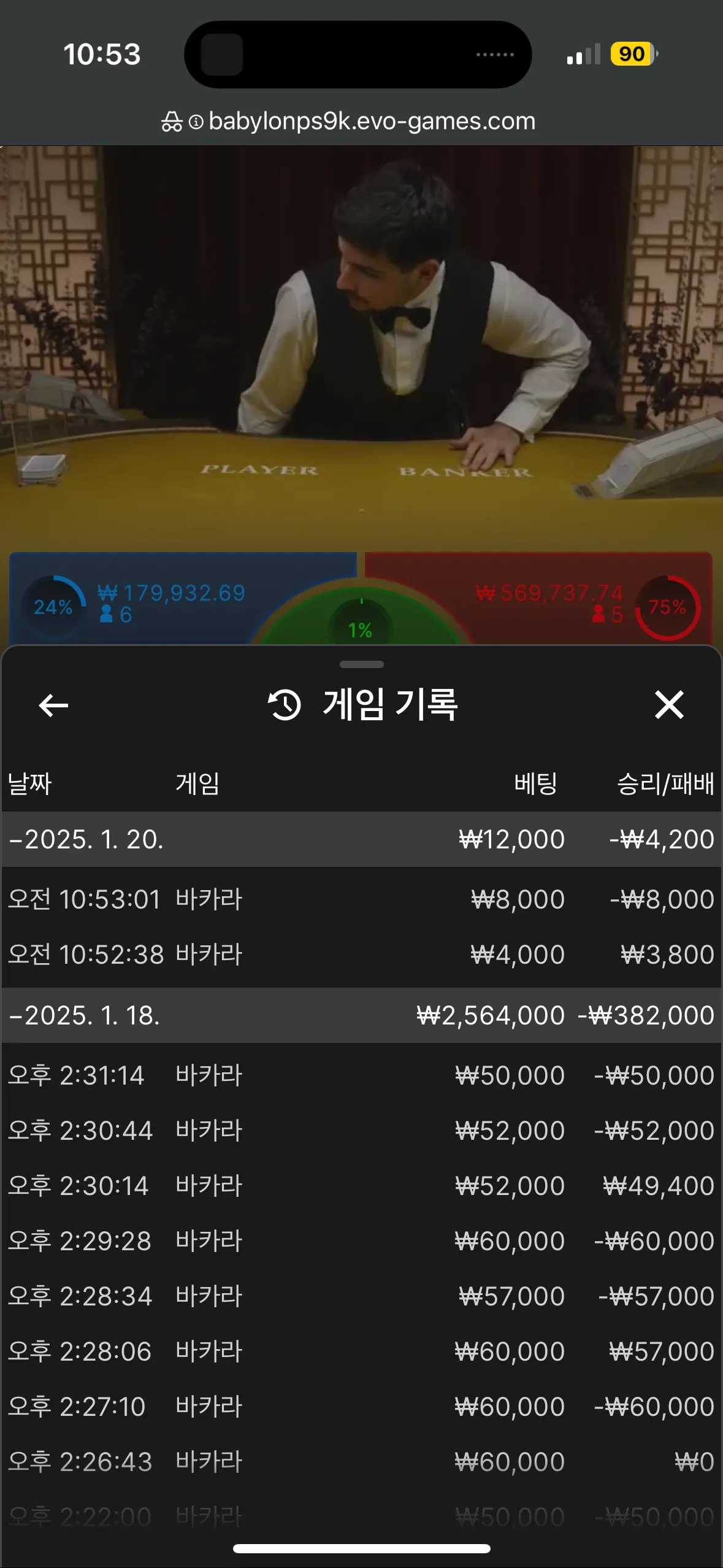Image resolution: width=723 pixels, height=1568 pixels.
Task: Open the 오후 2:28:06 바카라 record
Action: 361,1351
